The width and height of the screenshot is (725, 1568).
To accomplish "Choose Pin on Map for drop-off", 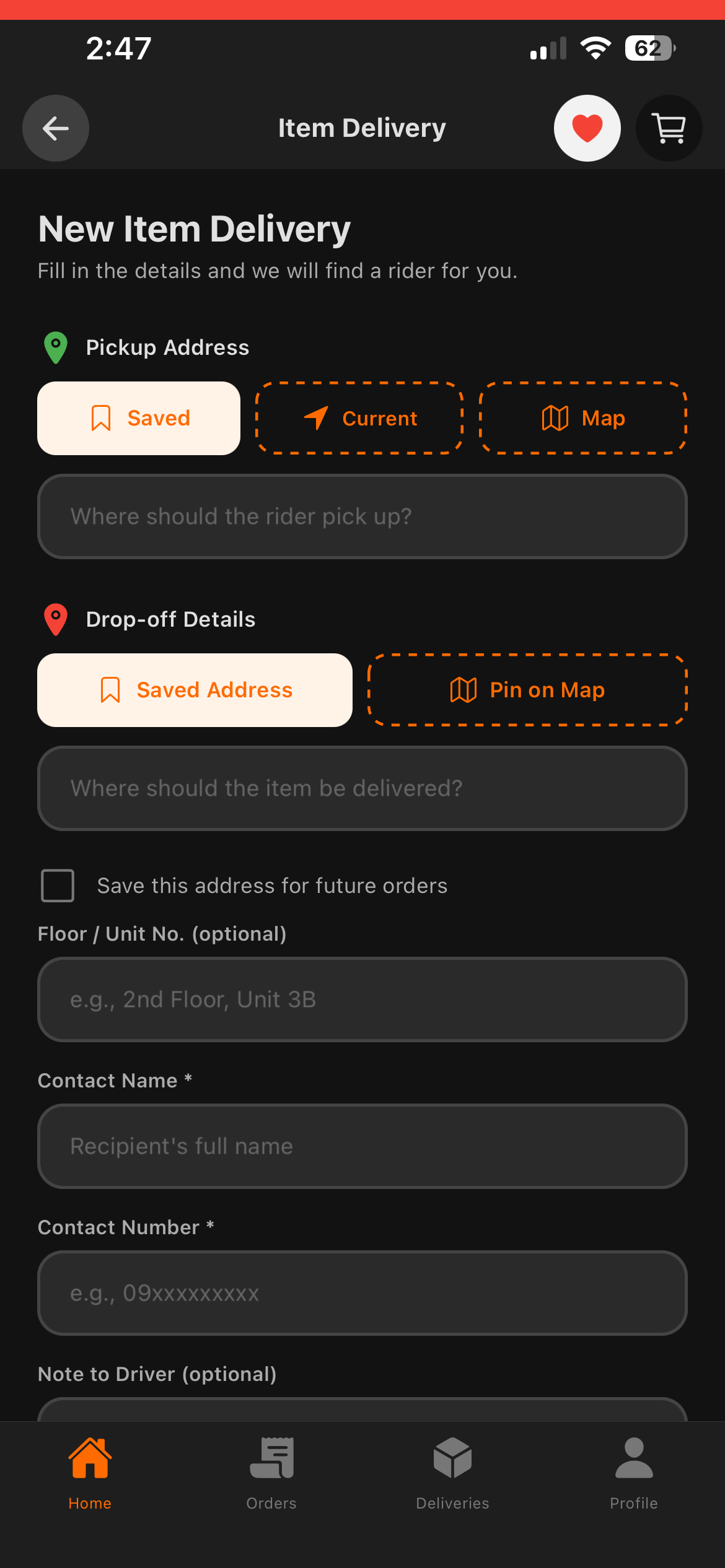I will point(527,690).
